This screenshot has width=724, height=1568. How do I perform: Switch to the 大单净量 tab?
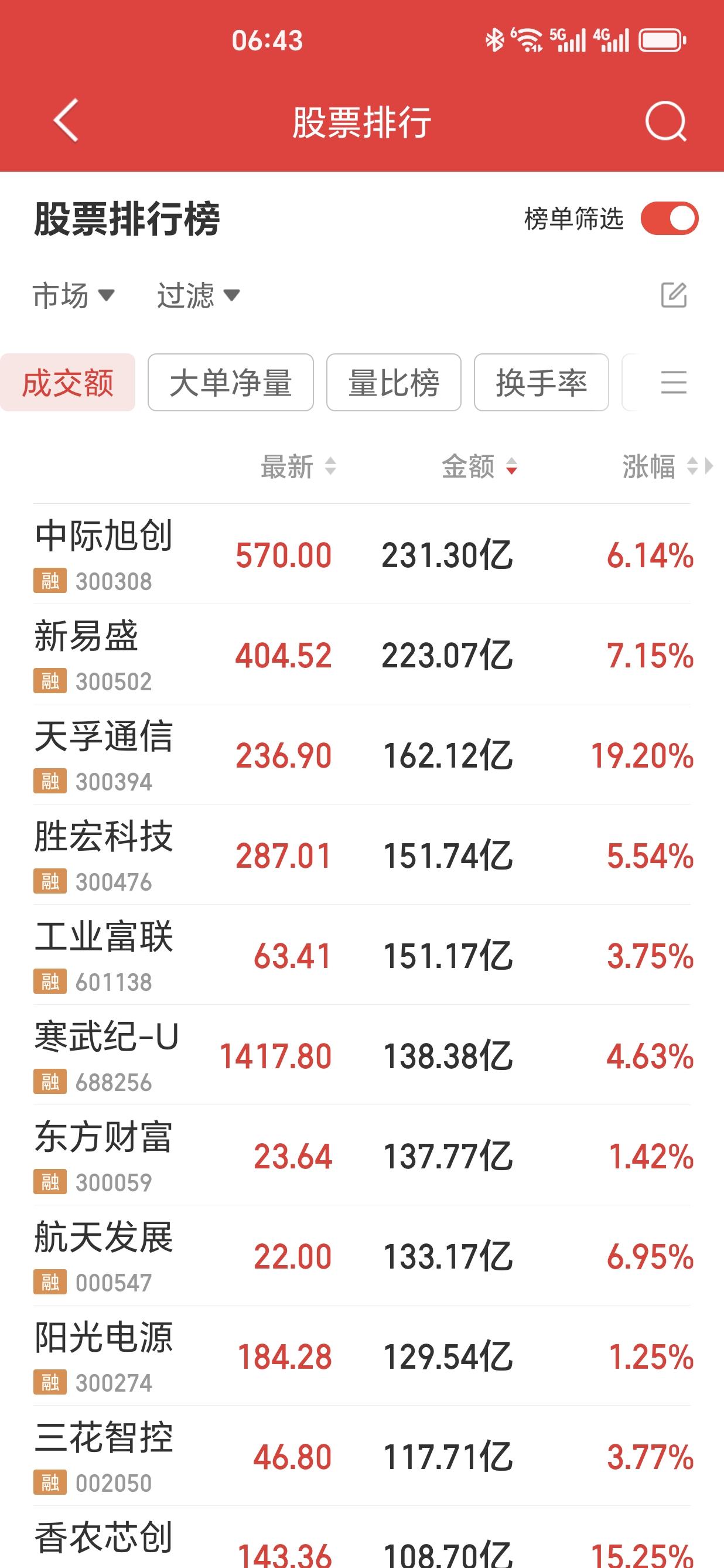(231, 383)
